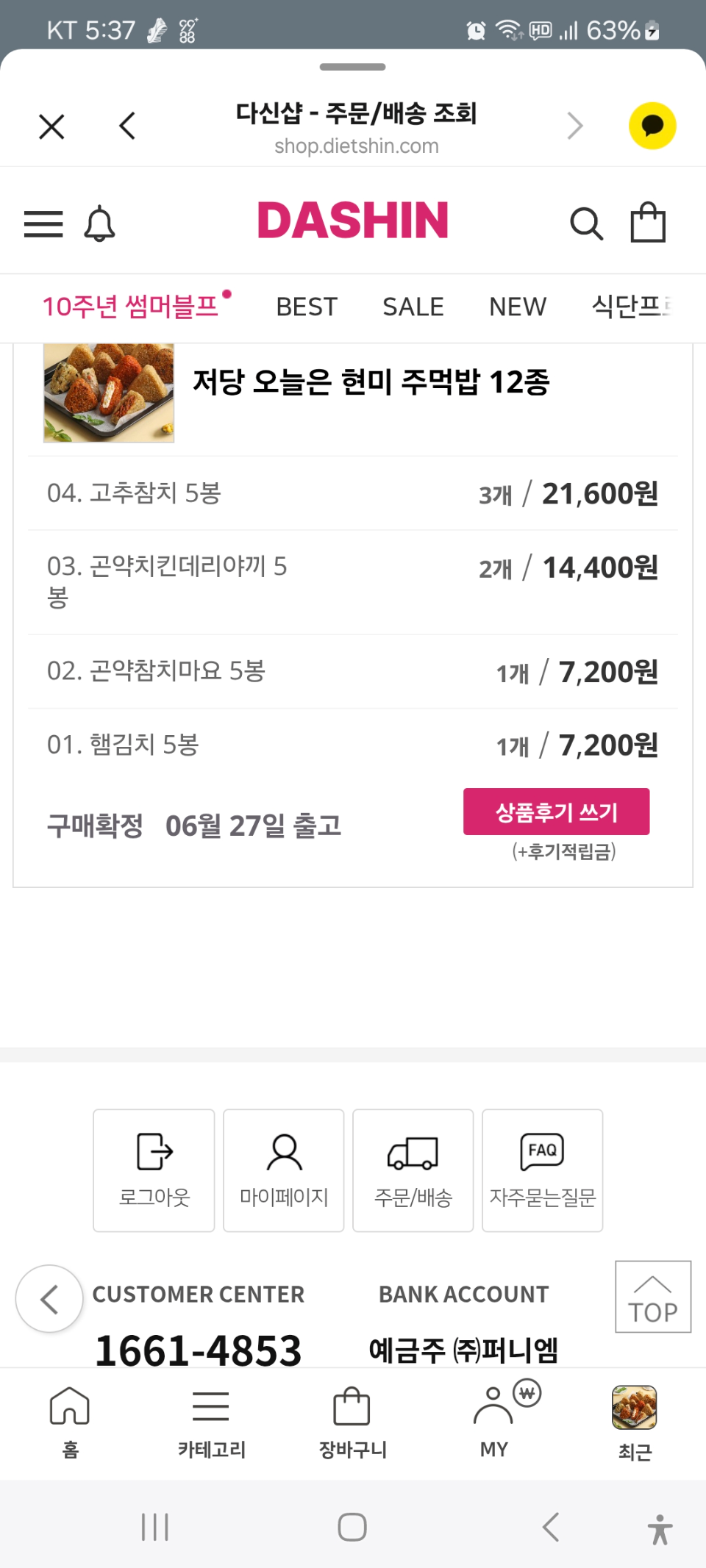Close the in-app browser with the X

click(51, 126)
